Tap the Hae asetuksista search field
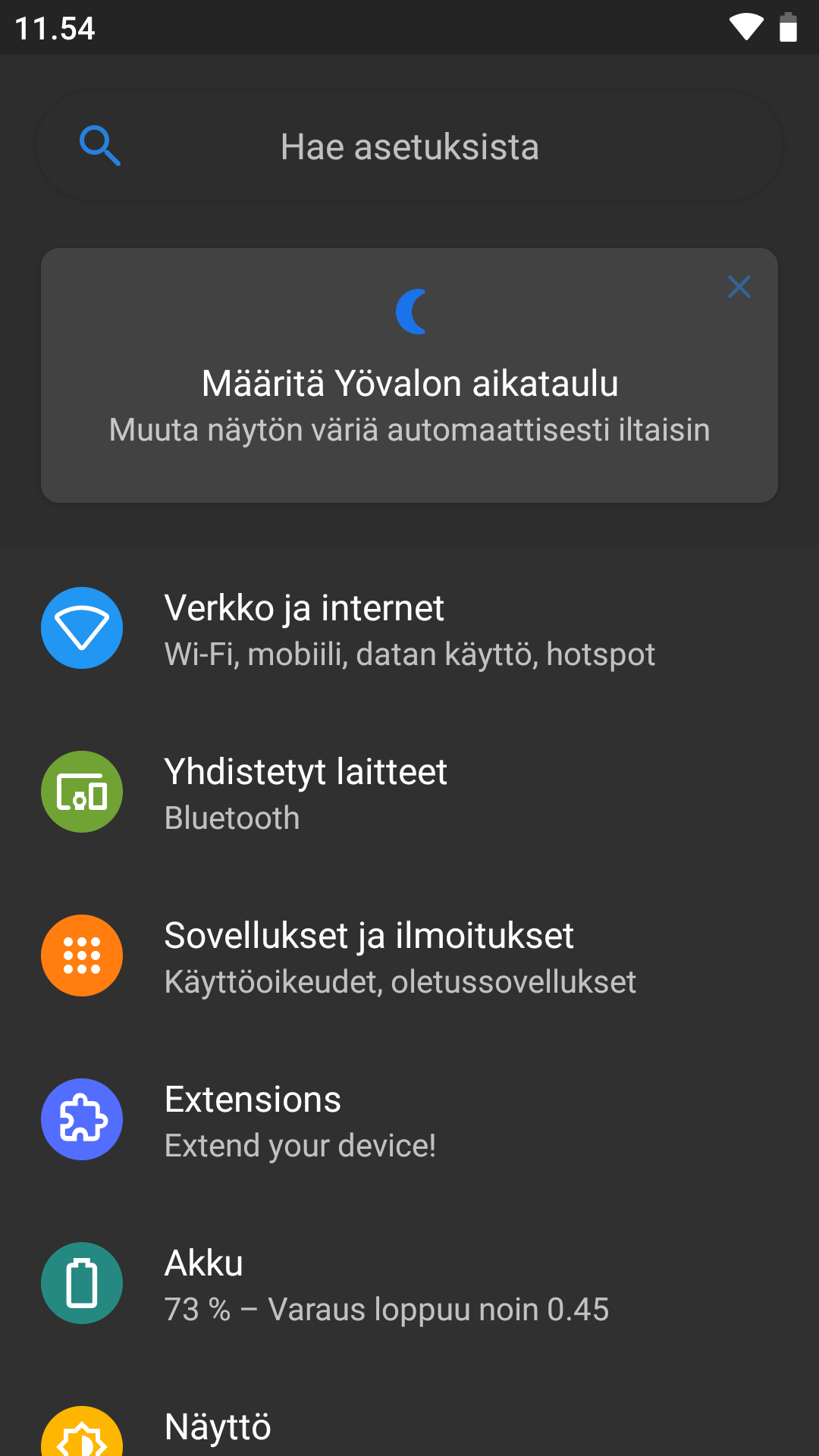The width and height of the screenshot is (819, 1456). click(409, 146)
